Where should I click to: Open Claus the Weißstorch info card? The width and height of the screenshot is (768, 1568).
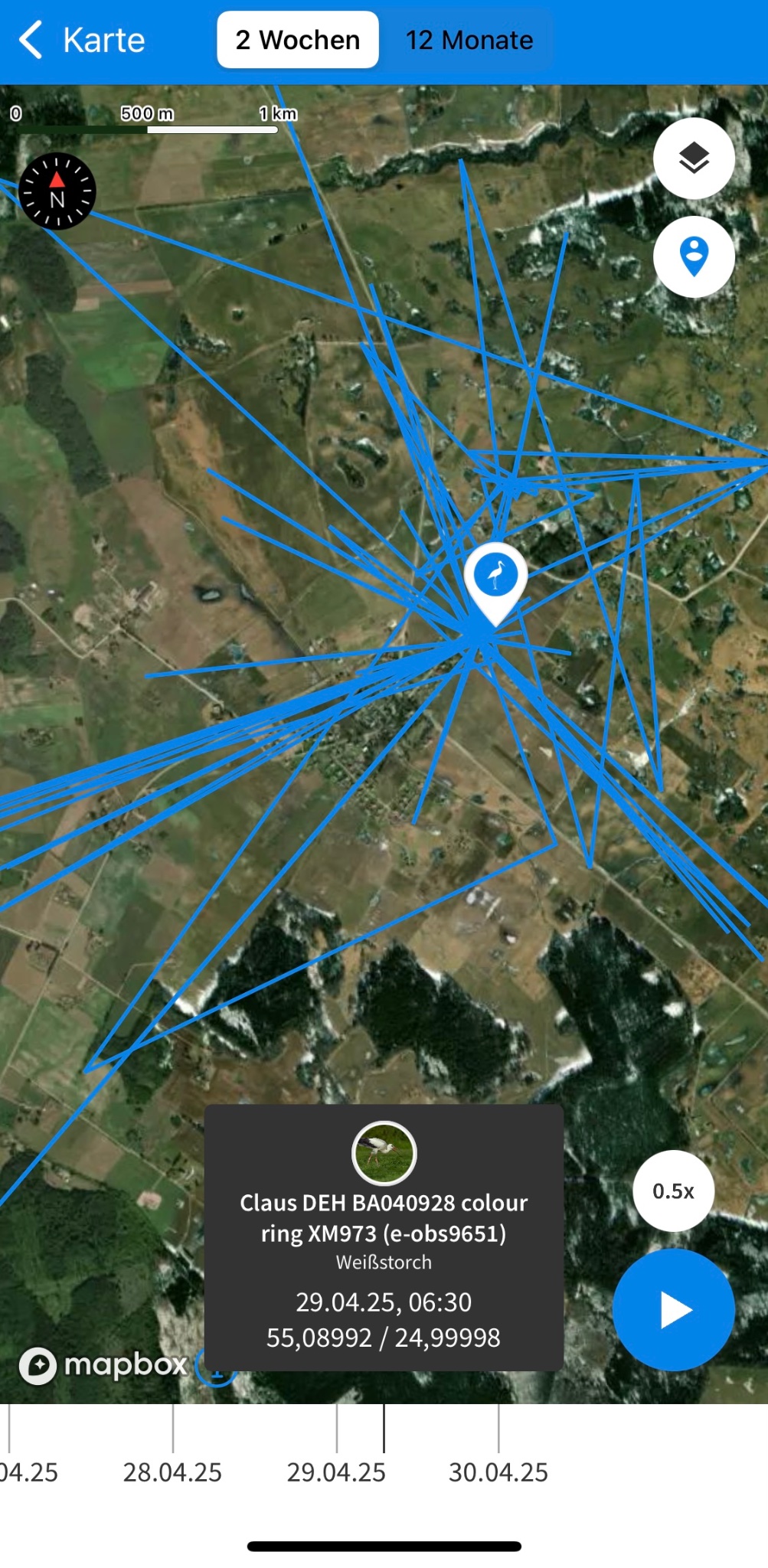click(x=384, y=1236)
